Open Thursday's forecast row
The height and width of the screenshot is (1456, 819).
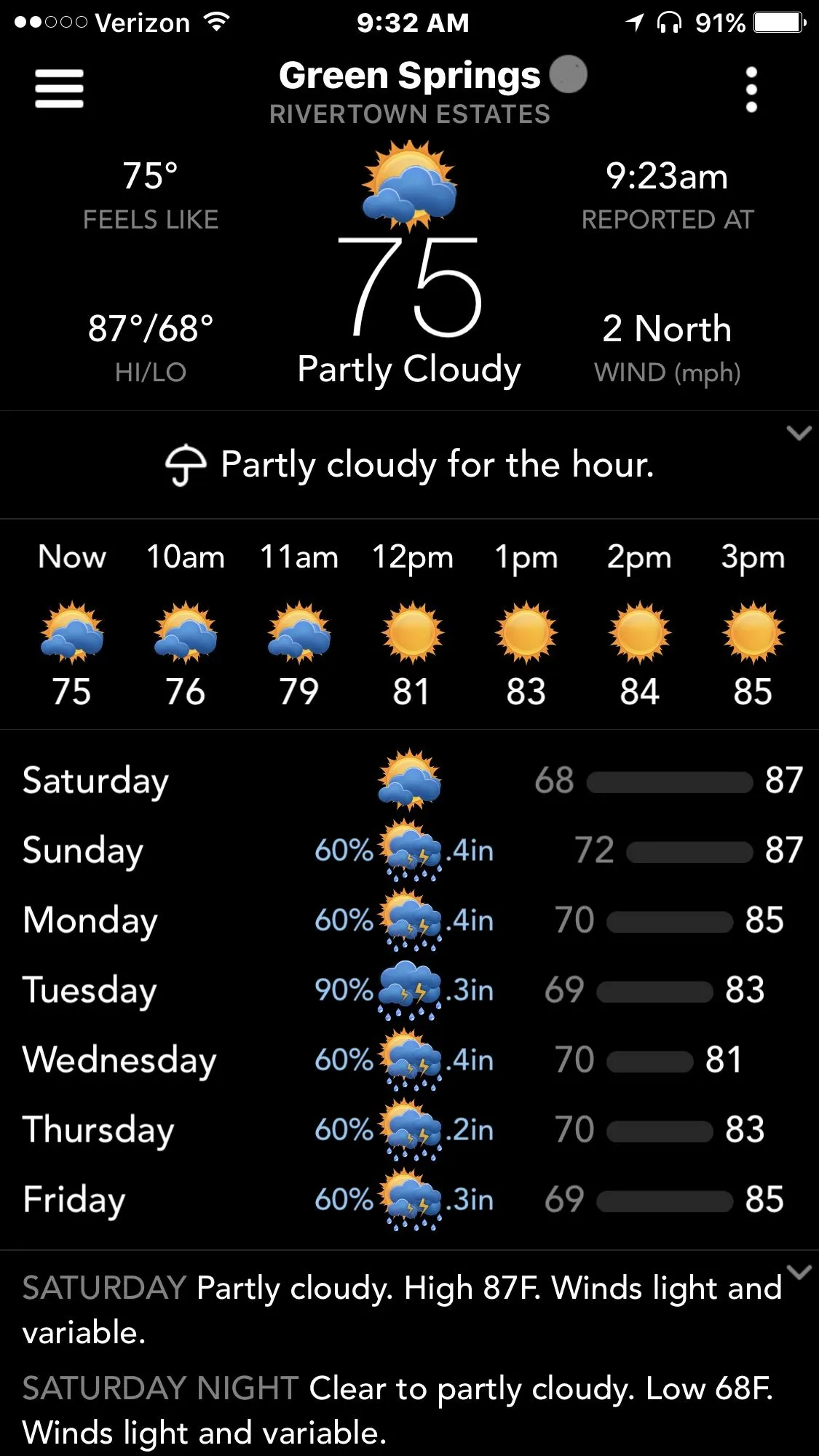click(x=409, y=1129)
